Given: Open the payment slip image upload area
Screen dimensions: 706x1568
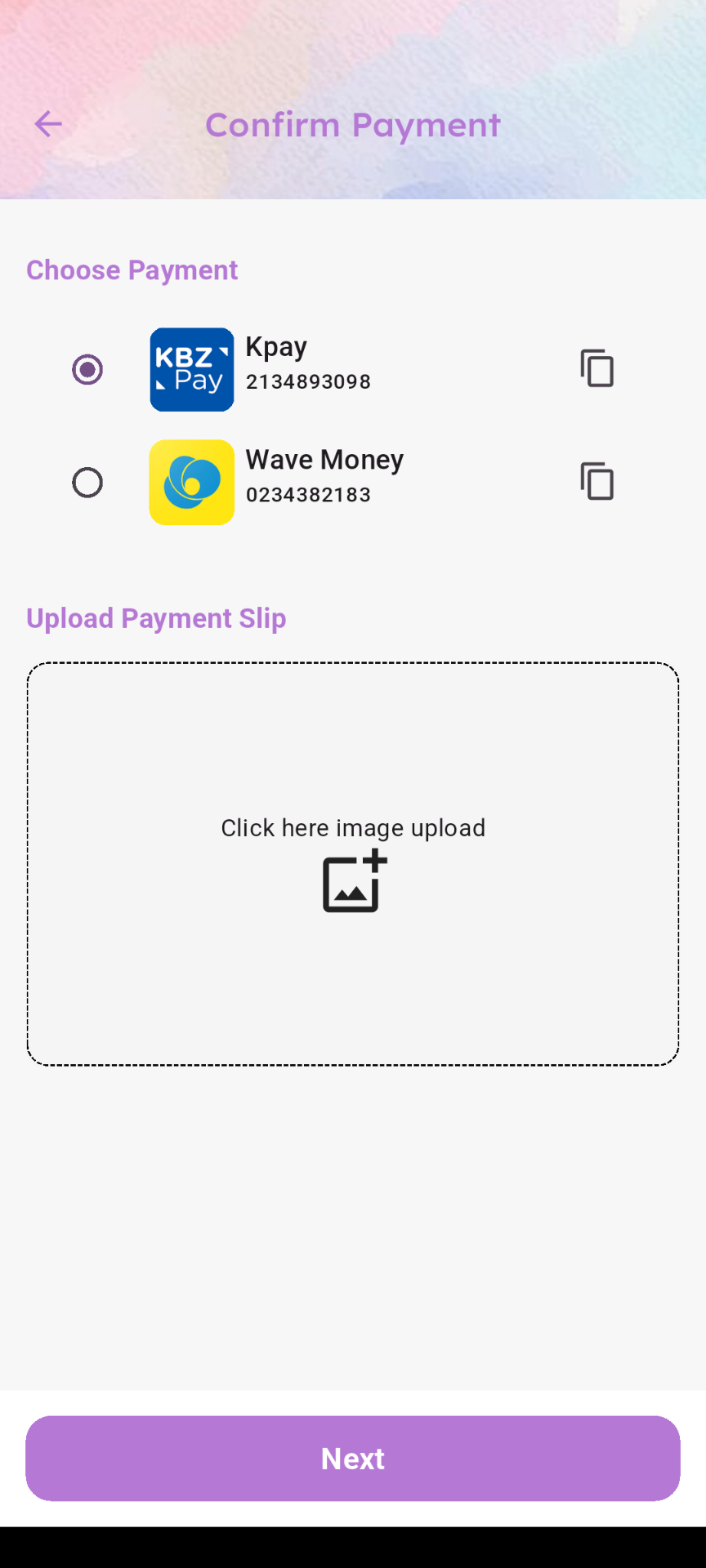Looking at the screenshot, I should click(353, 864).
